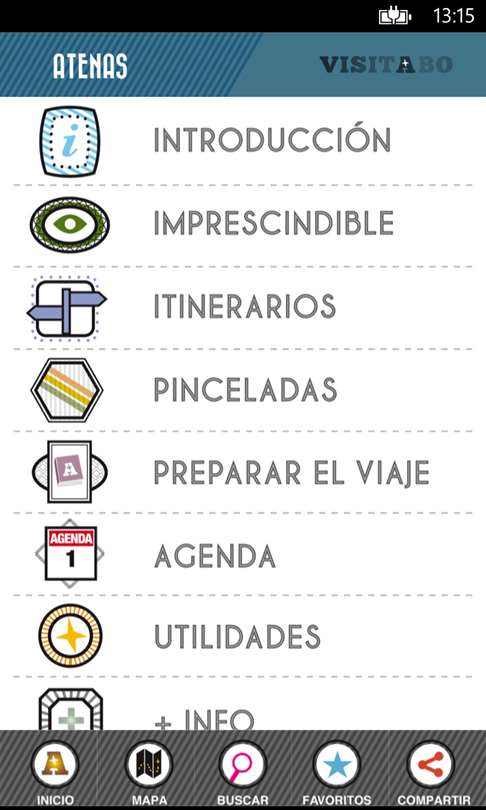View the Favoritos tab

(x=337, y=772)
